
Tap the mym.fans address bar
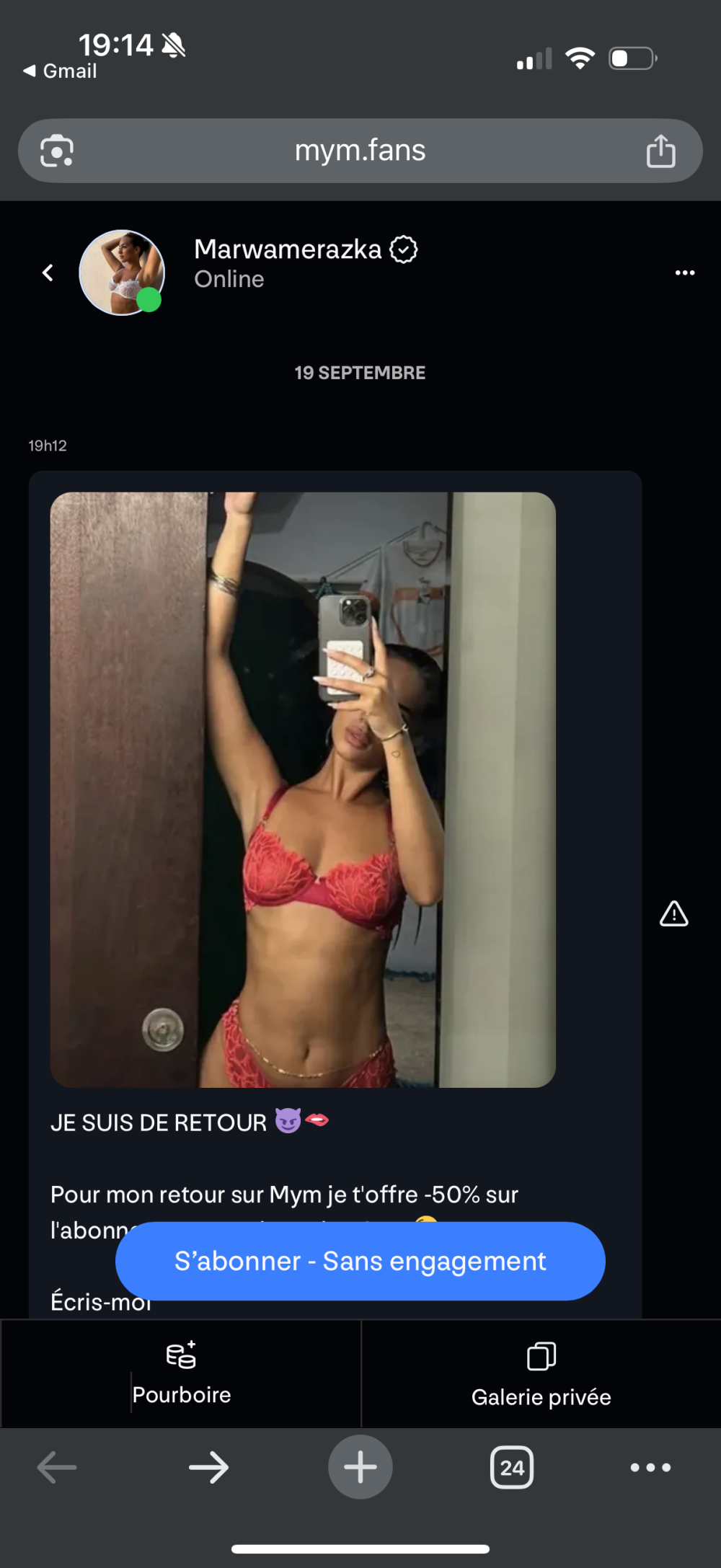tap(360, 151)
